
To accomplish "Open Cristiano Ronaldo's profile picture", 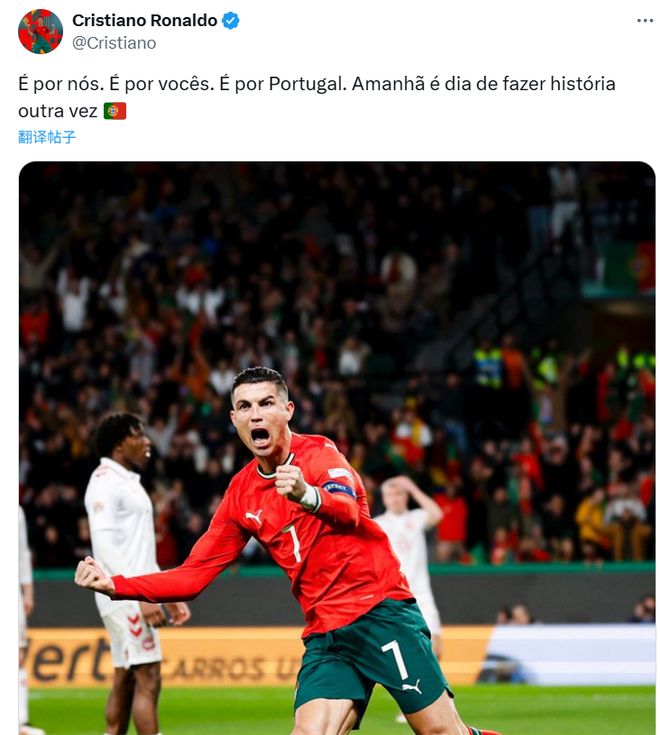I will pos(40,31).
